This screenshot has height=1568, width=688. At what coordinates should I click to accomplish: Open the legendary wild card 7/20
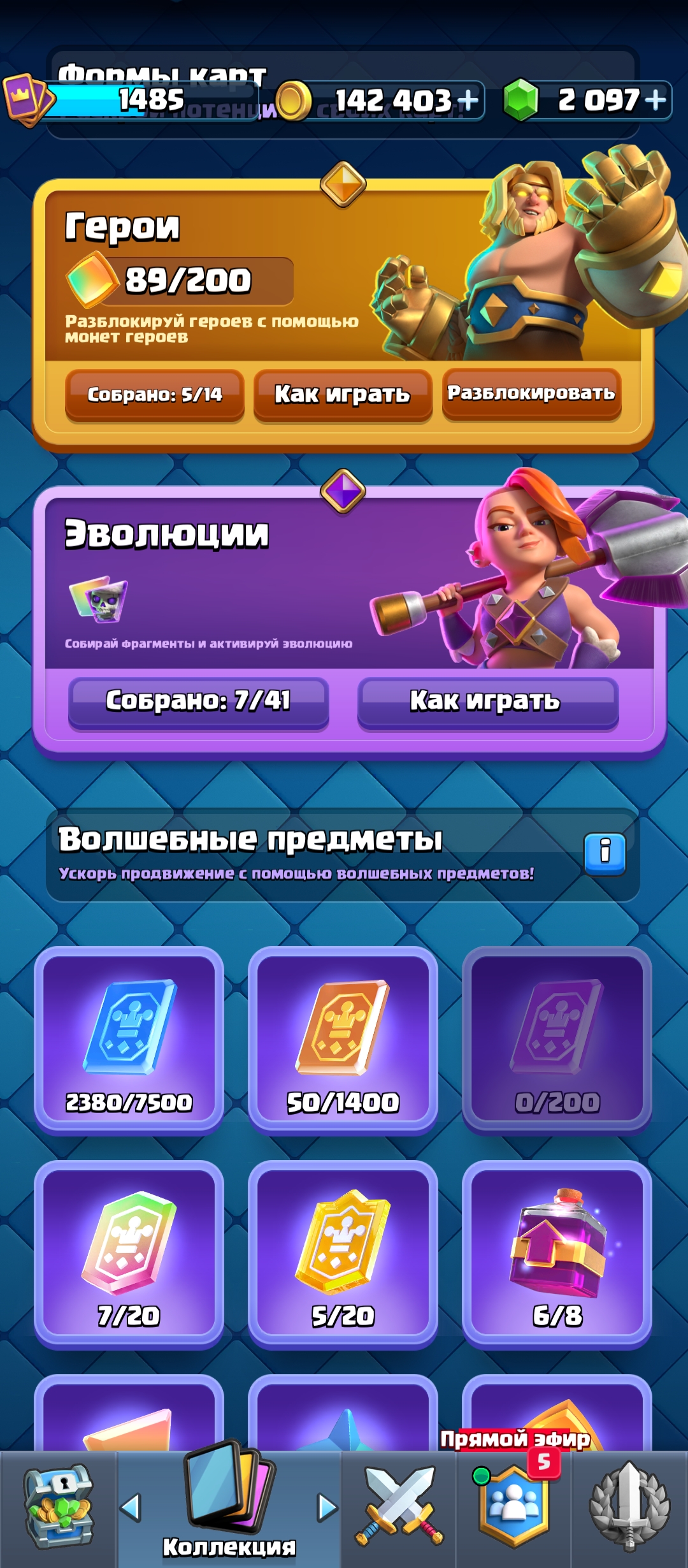(129, 1254)
